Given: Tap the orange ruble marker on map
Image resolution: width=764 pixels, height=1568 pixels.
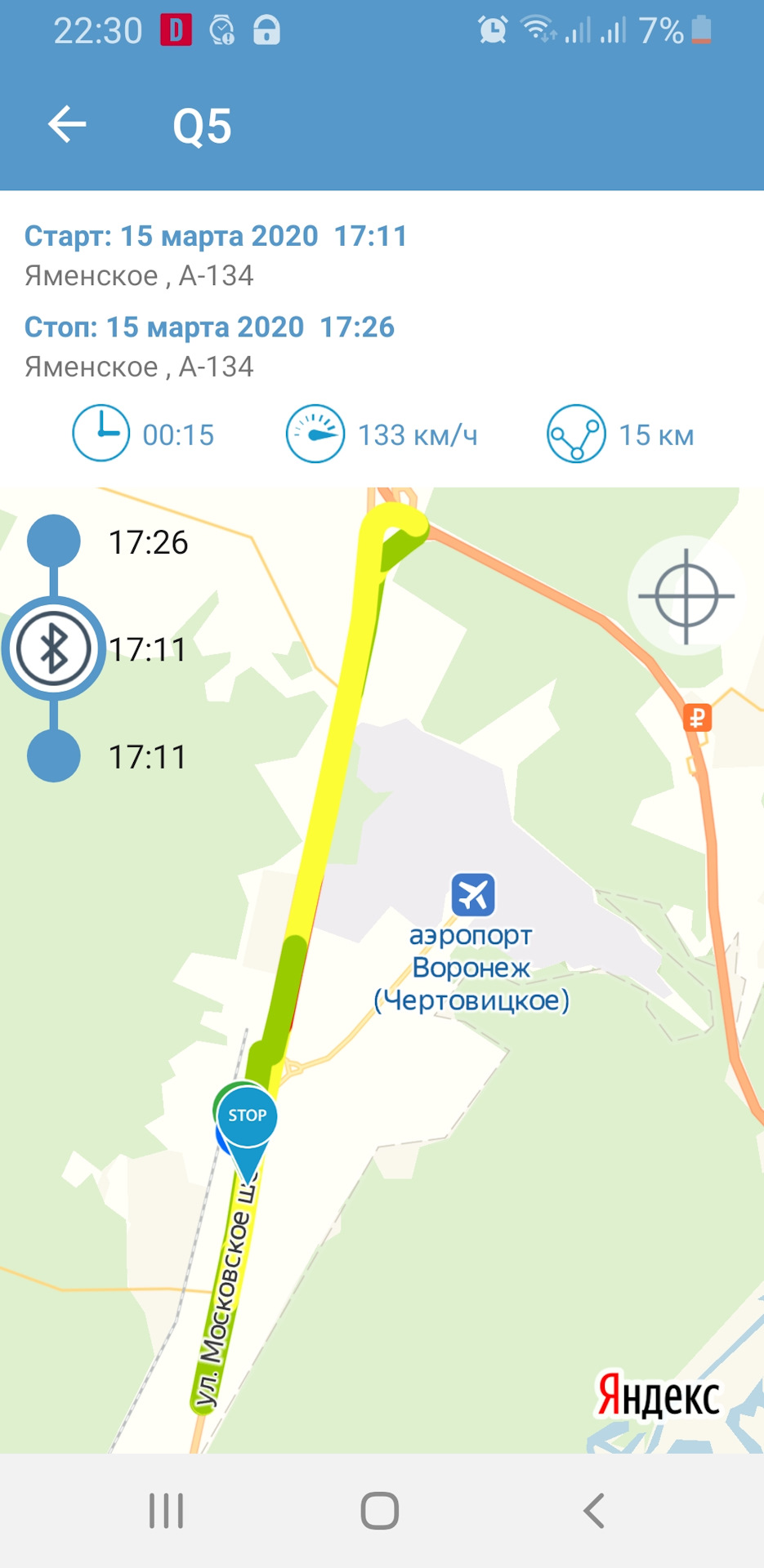Looking at the screenshot, I should (697, 719).
